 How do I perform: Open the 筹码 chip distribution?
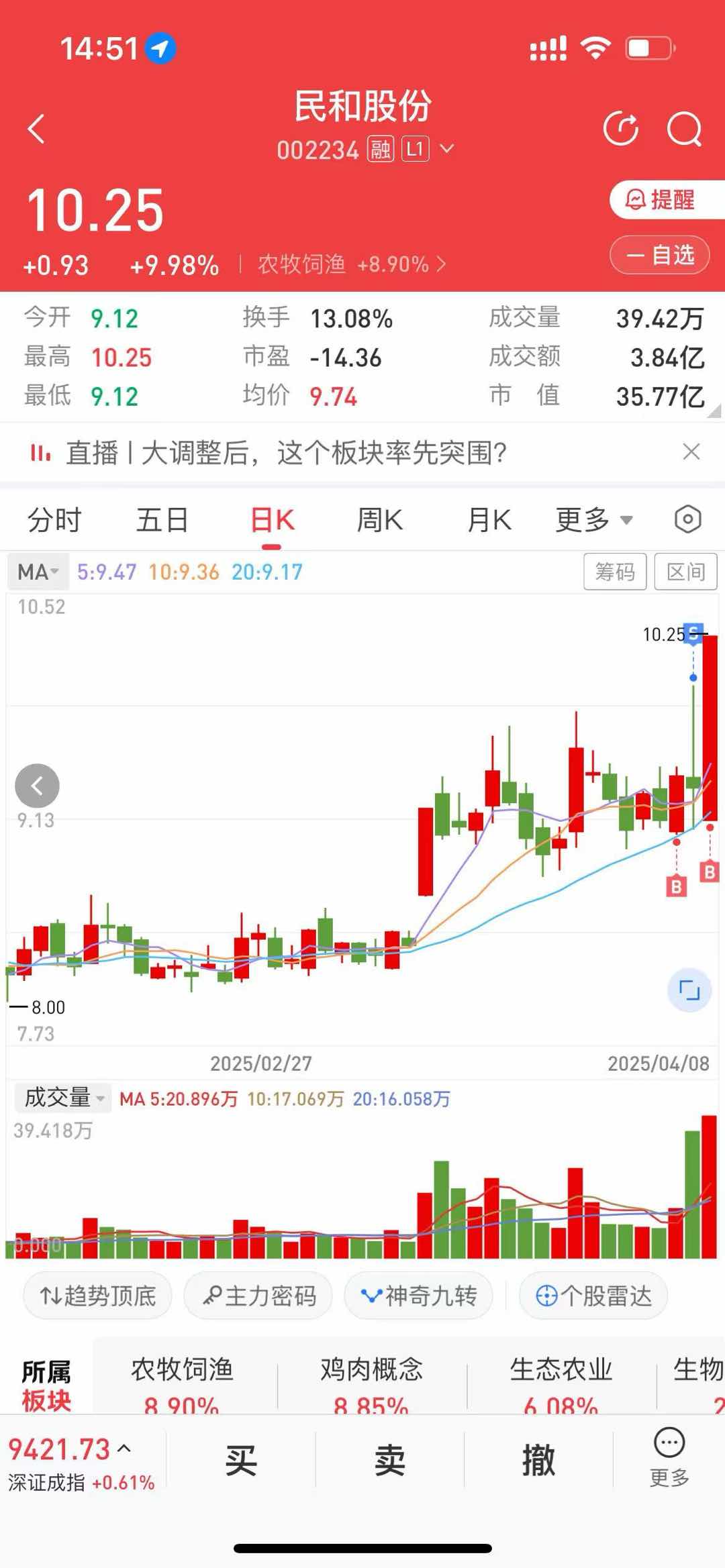coord(614,572)
